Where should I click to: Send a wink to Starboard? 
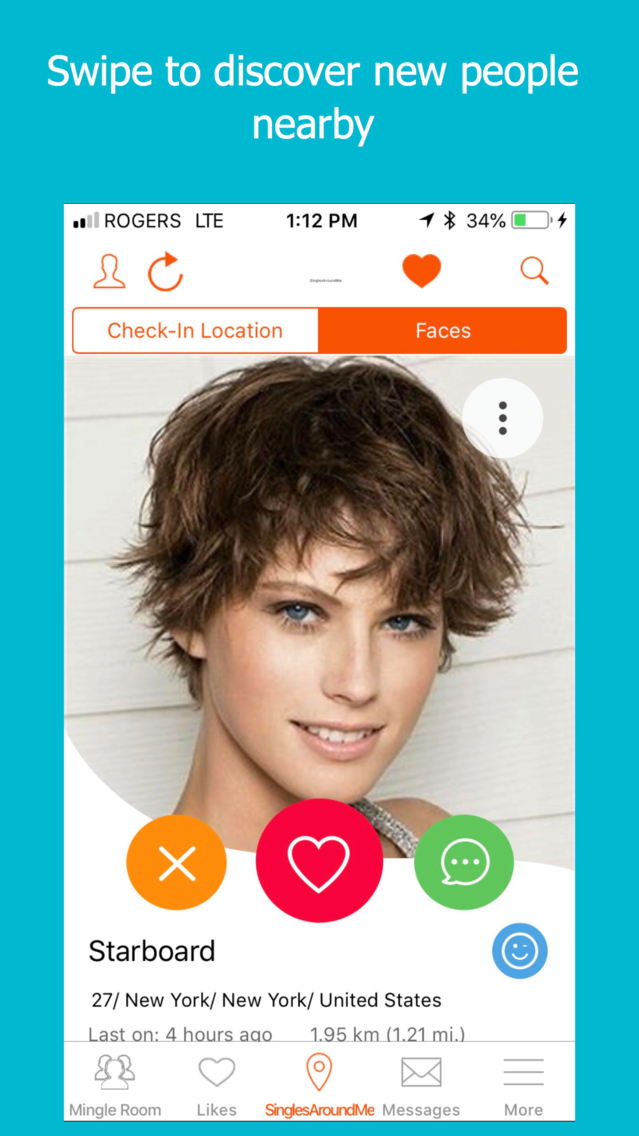519,951
